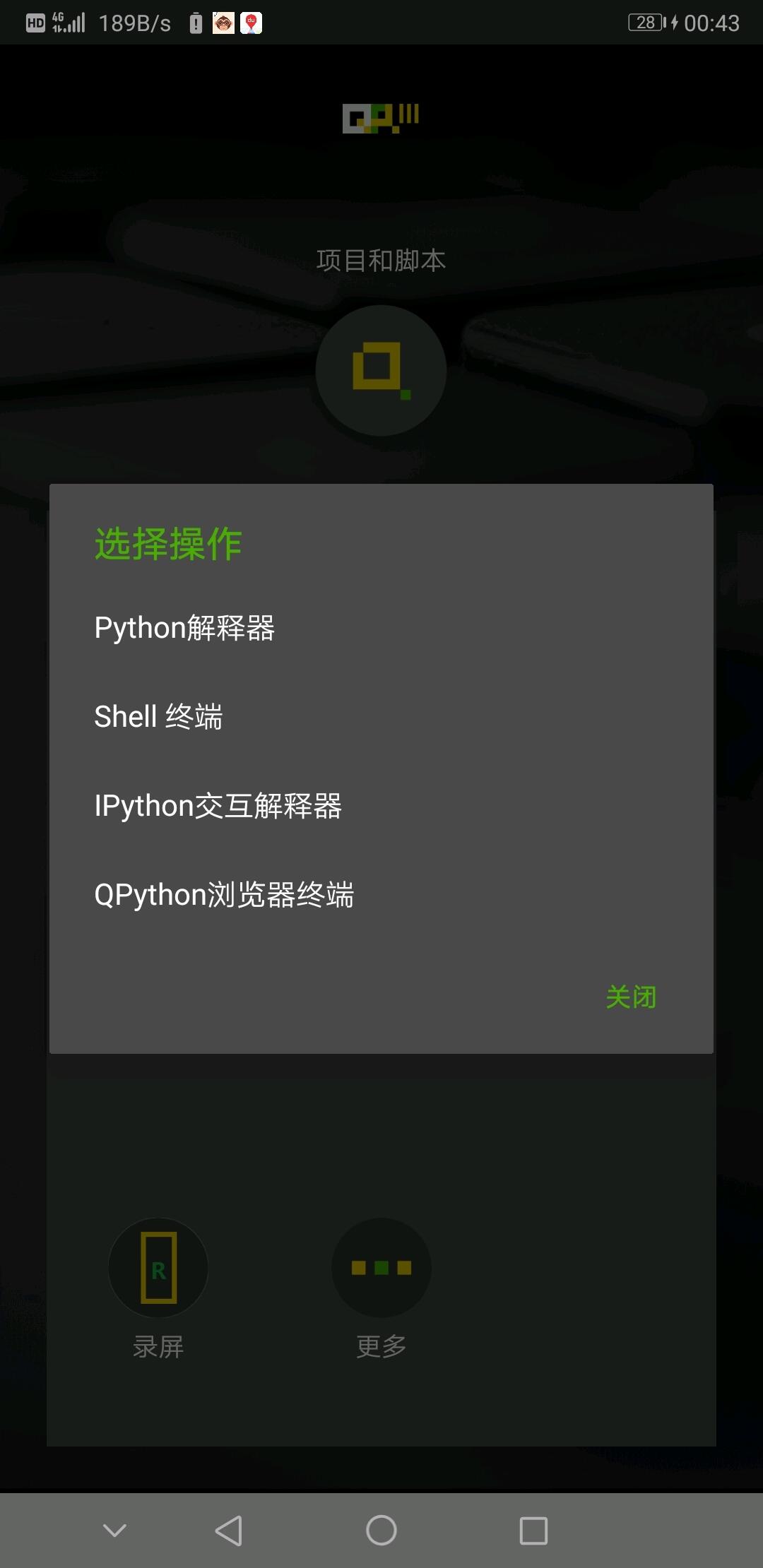763x1568 pixels.
Task: Open the recent apps view
Action: [533, 1531]
